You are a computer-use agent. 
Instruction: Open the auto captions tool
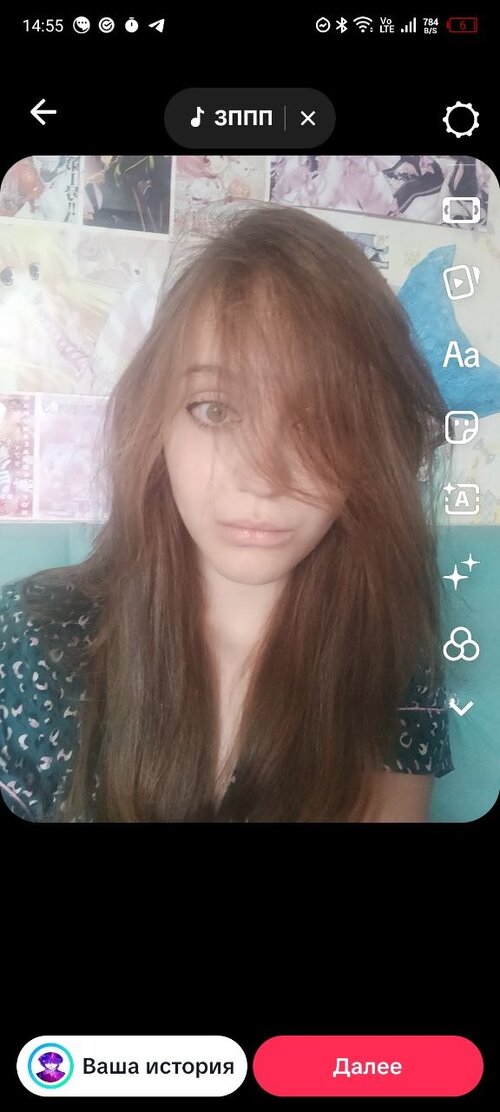click(461, 499)
